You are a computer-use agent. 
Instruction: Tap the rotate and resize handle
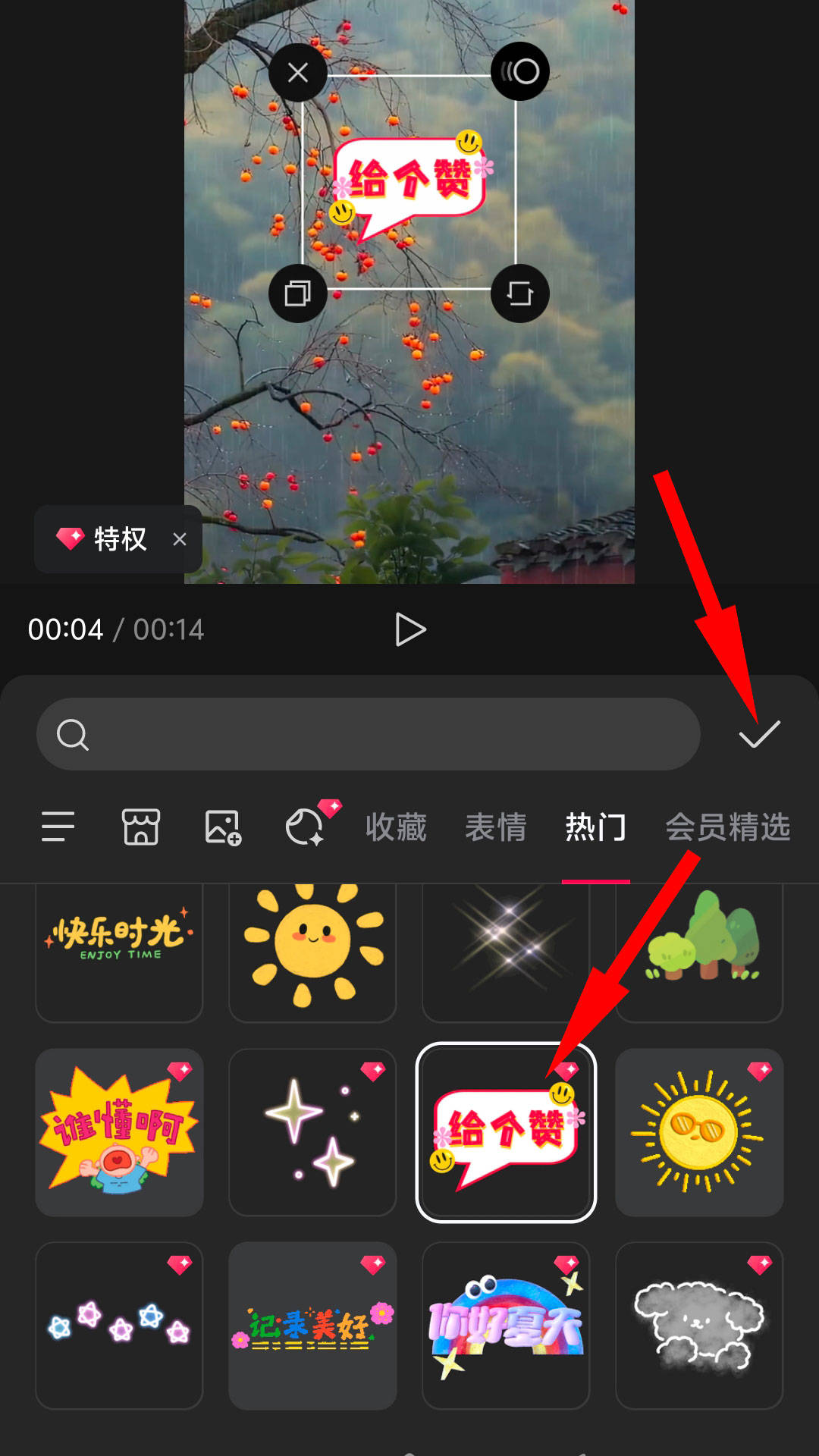click(520, 293)
